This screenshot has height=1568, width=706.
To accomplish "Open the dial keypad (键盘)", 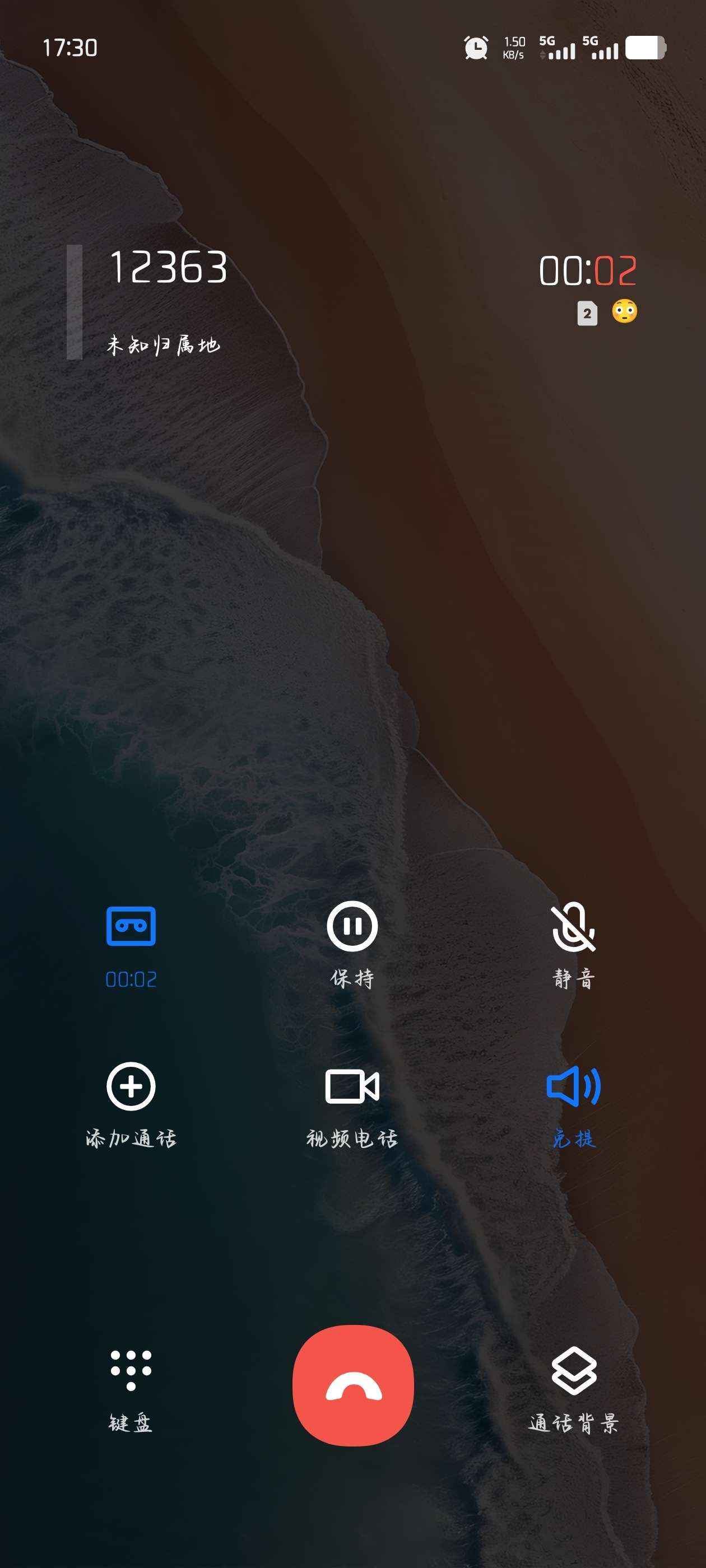I will 131,1371.
